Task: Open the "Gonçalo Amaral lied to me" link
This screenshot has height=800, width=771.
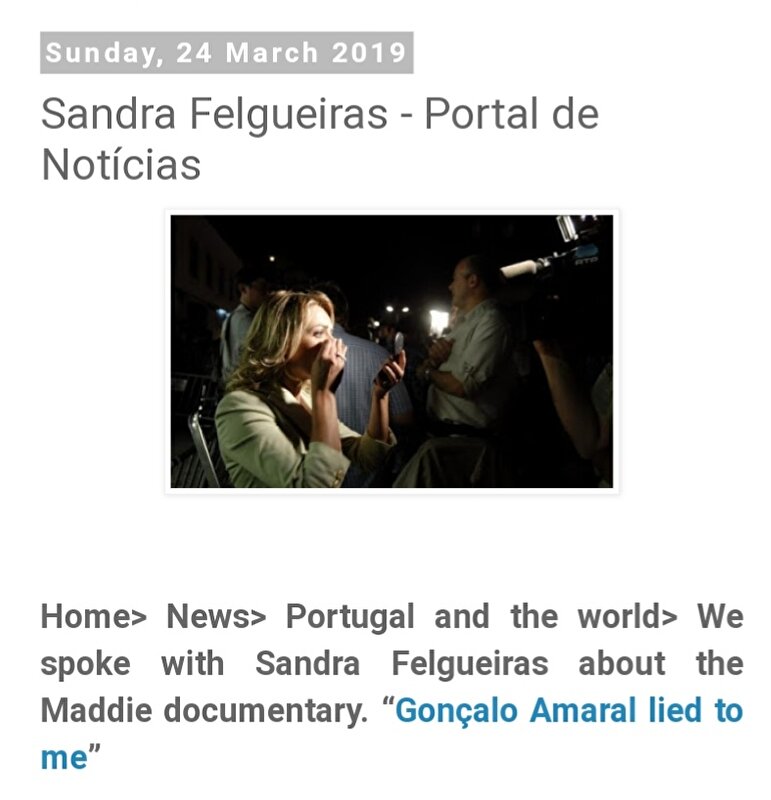Action: click(568, 711)
